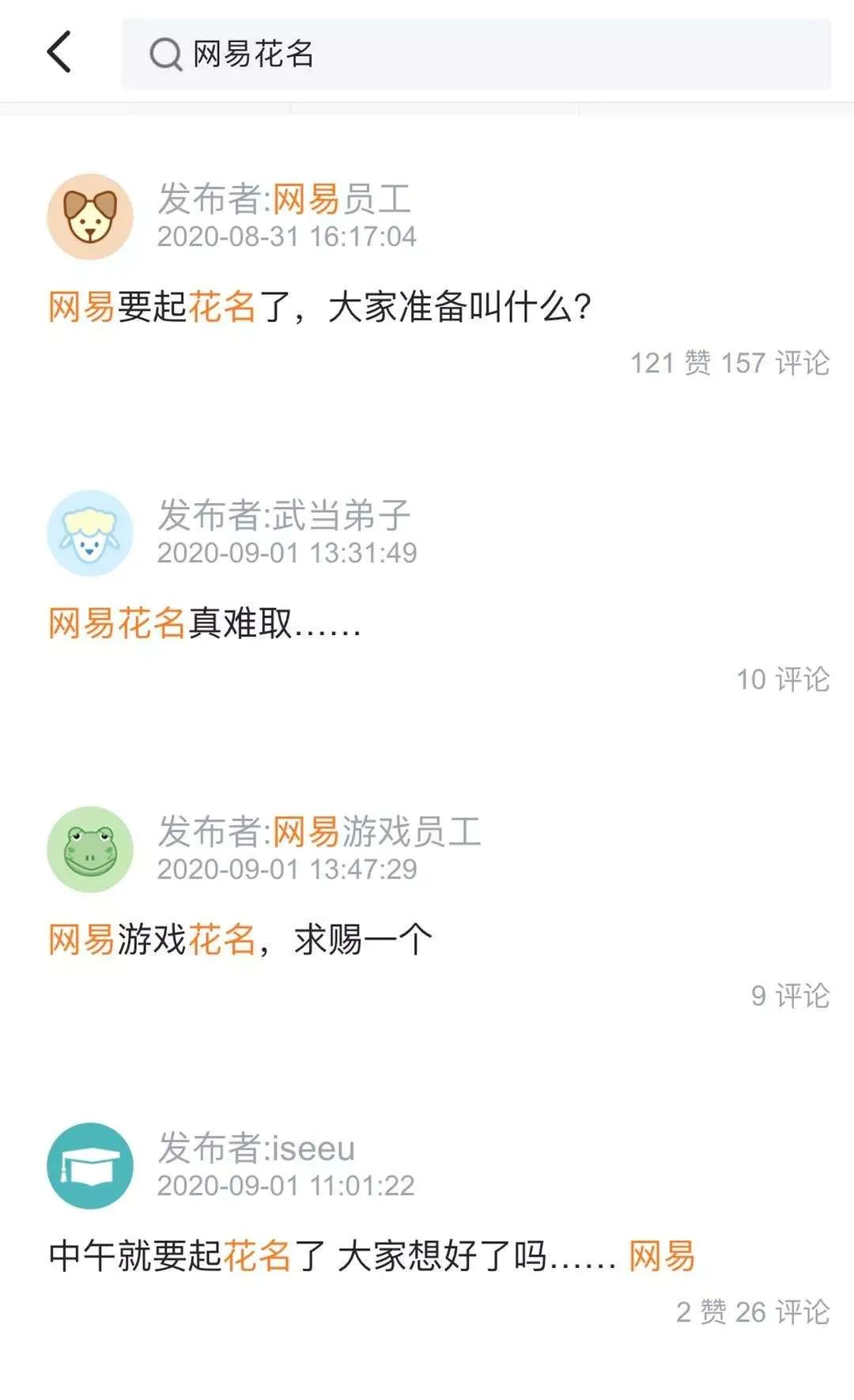This screenshot has width=854, height=1400.
Task: View the graduation cap avatar of iseeu
Action: (89, 1166)
